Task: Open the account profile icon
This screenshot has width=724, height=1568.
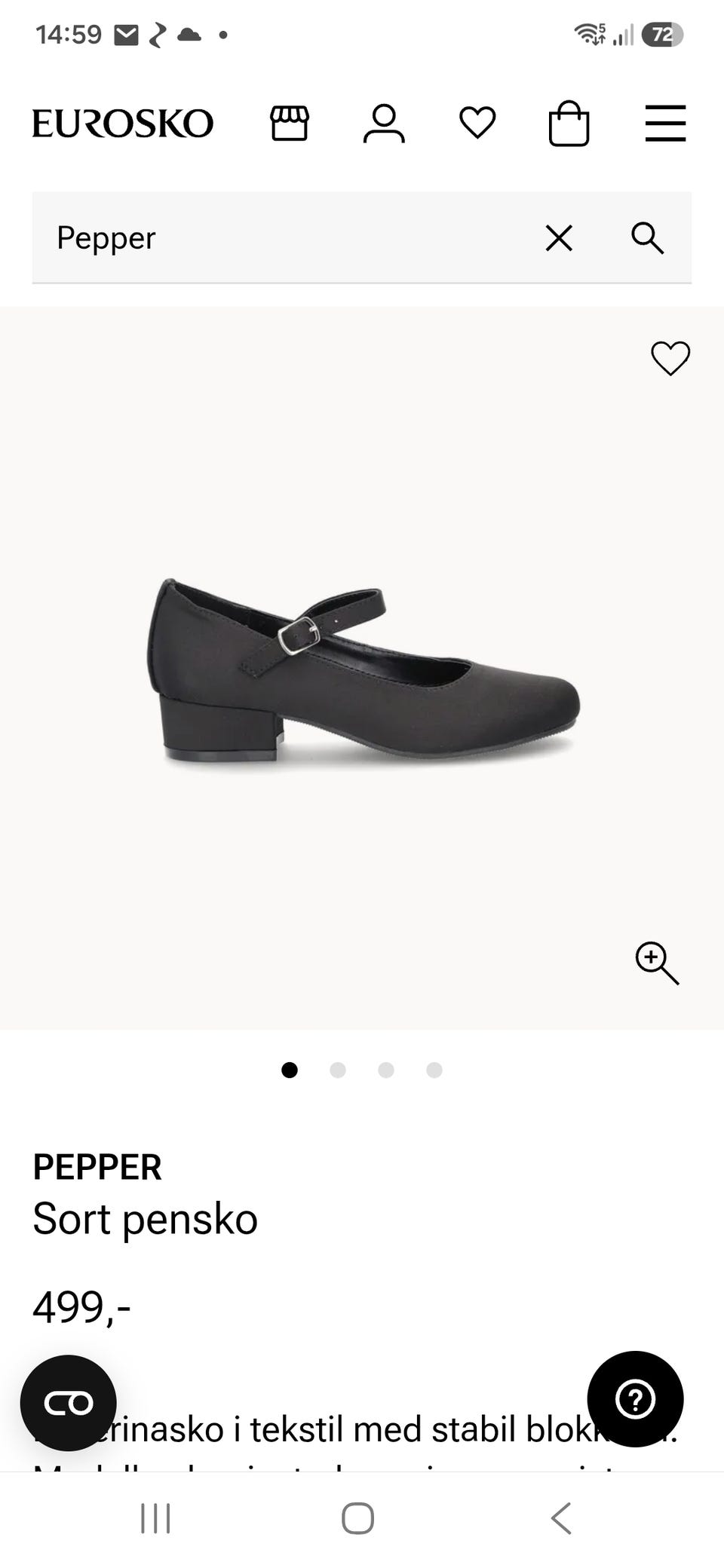Action: 384,123
